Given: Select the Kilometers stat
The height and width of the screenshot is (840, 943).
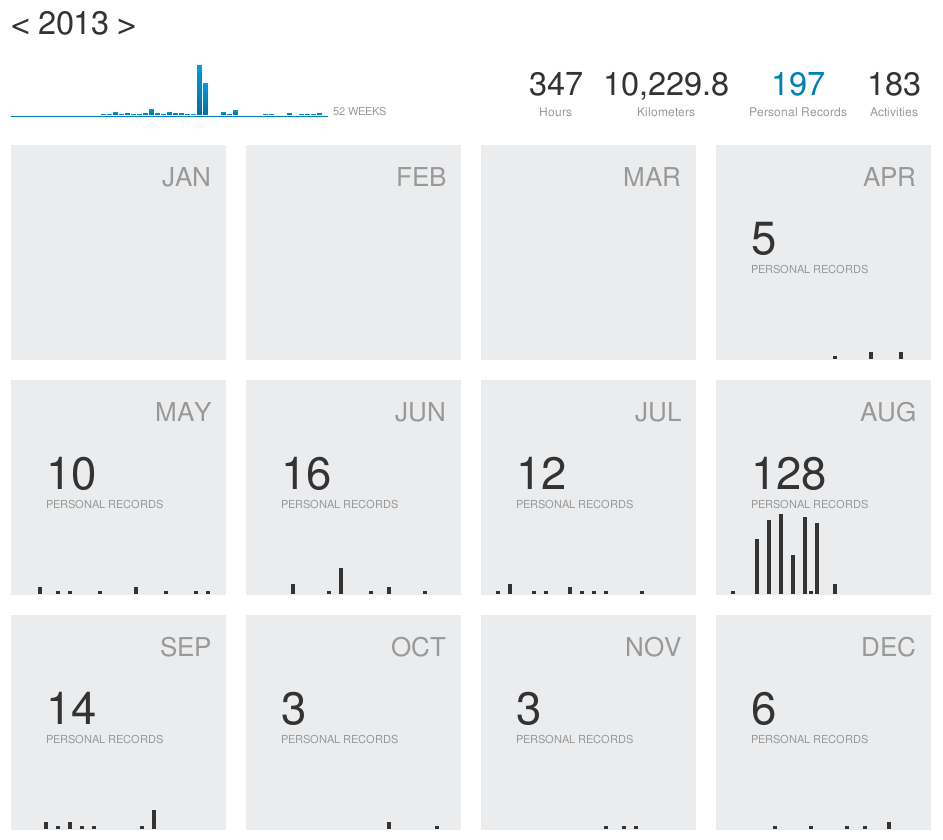Looking at the screenshot, I should [666, 94].
